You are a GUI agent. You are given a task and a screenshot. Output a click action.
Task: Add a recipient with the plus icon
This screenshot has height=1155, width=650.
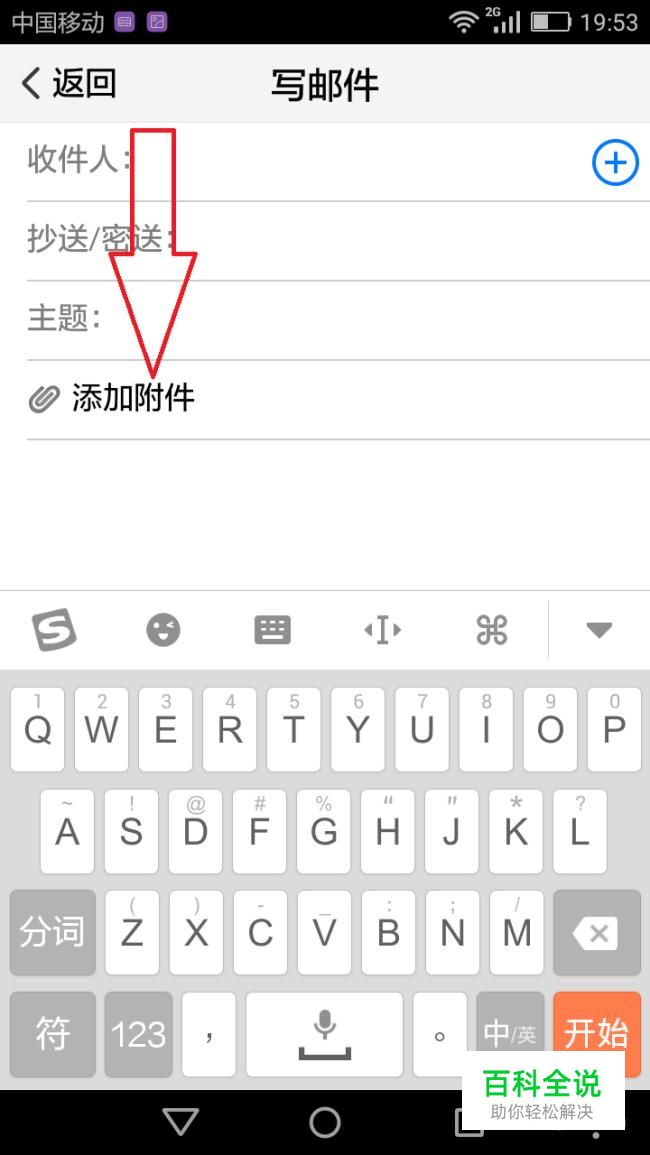[615, 162]
